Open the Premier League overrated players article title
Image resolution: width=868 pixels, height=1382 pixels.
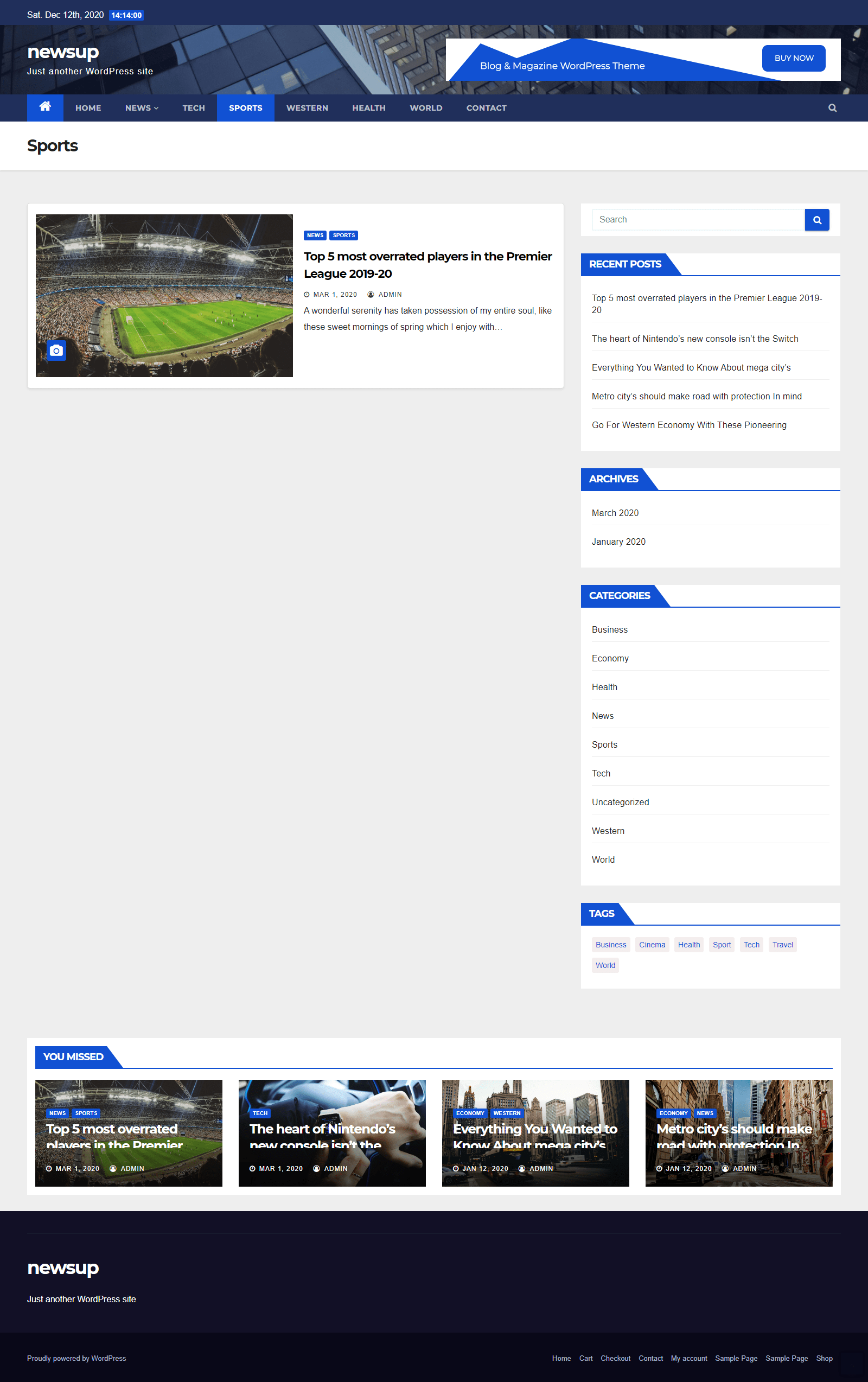coord(427,265)
